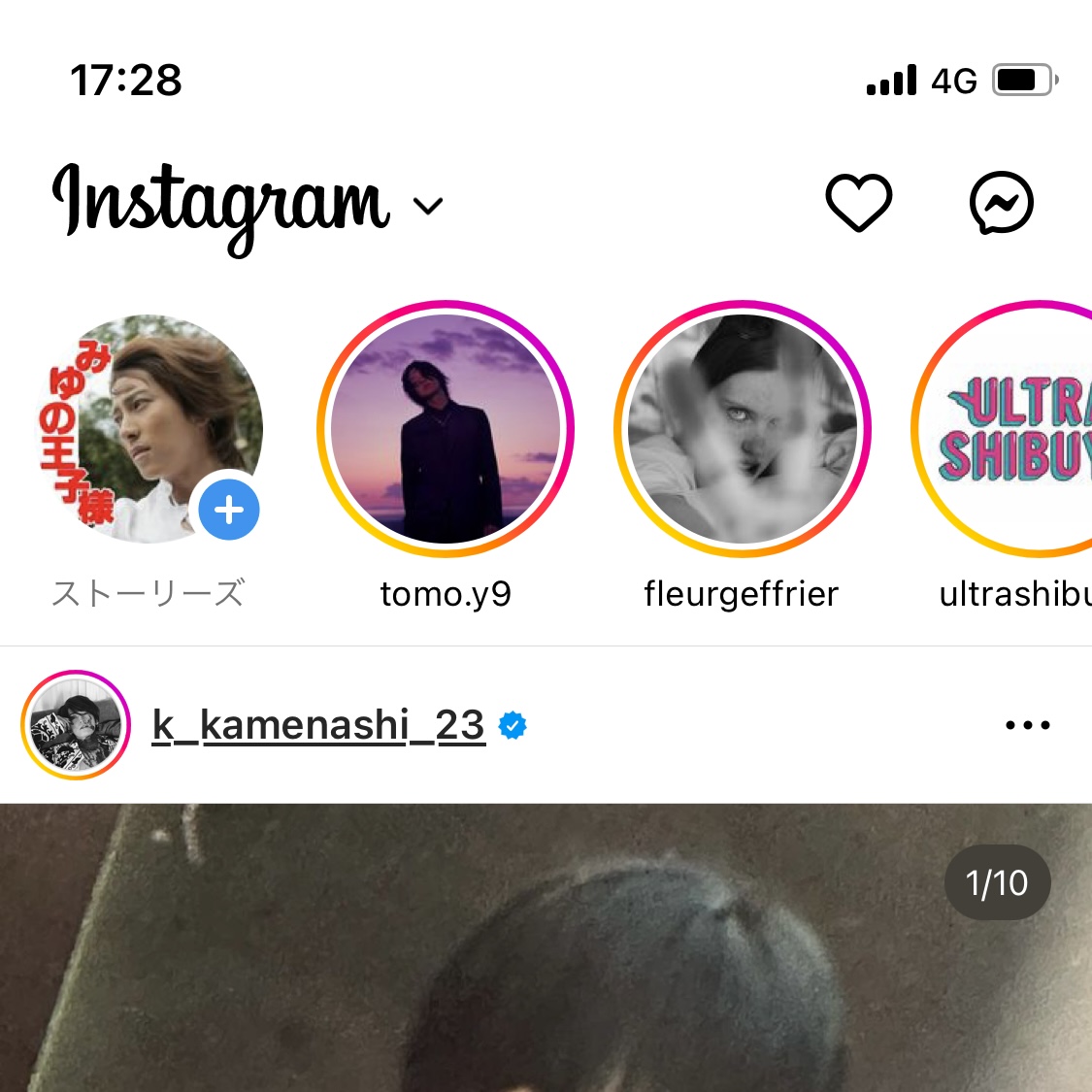Open the Instagram feed dropdown
1092x1092 pixels.
click(x=427, y=206)
